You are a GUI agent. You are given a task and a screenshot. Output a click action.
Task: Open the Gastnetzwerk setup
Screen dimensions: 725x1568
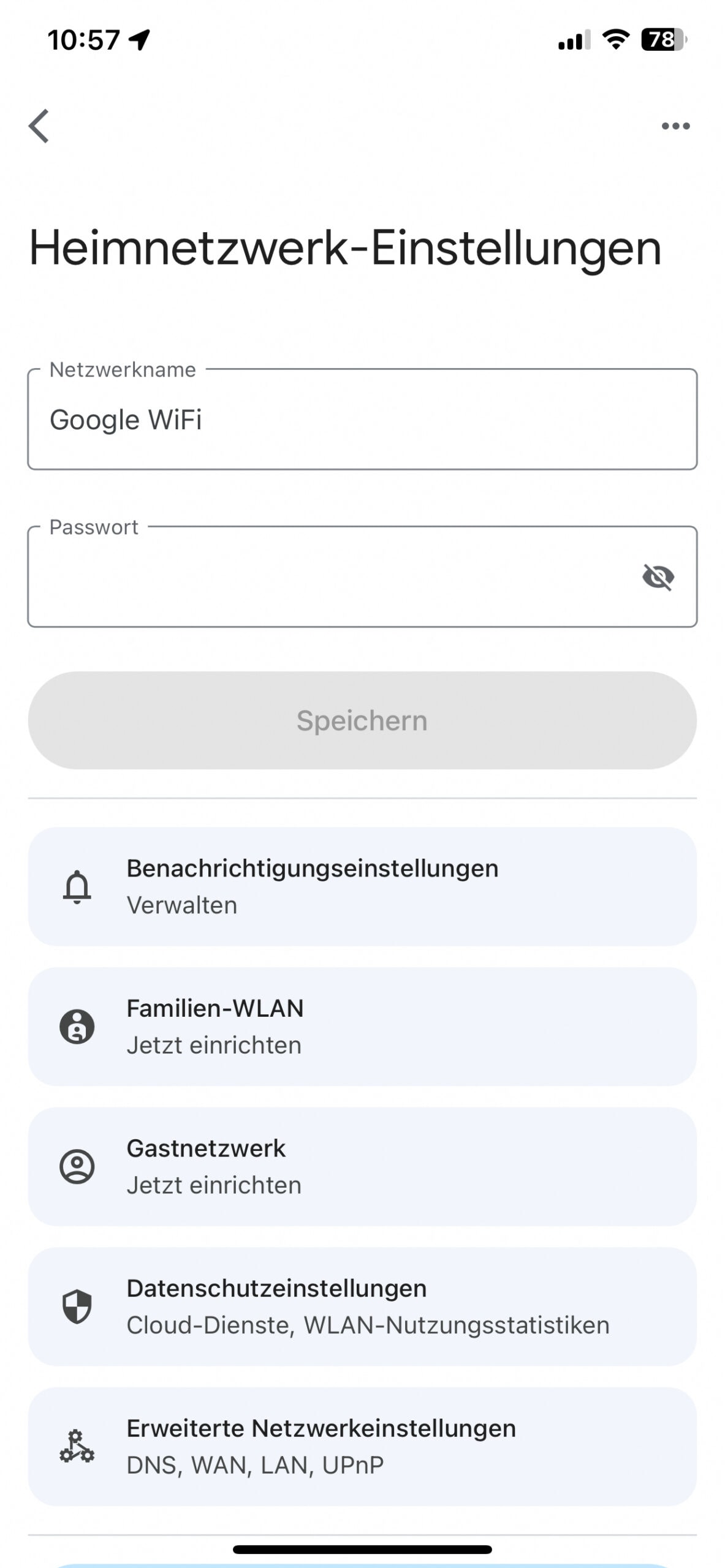362,1166
